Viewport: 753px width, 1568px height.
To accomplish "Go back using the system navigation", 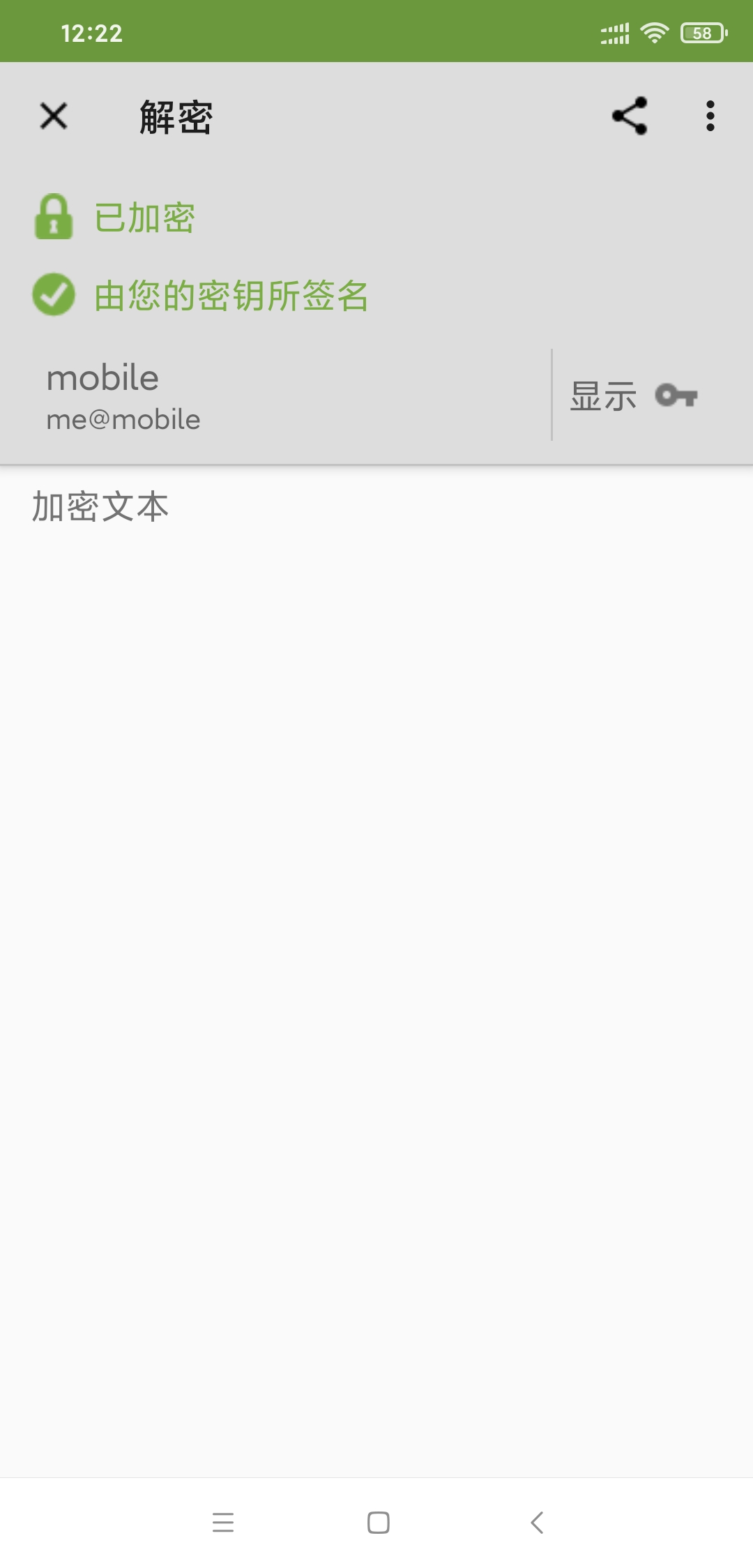I will 537,1522.
